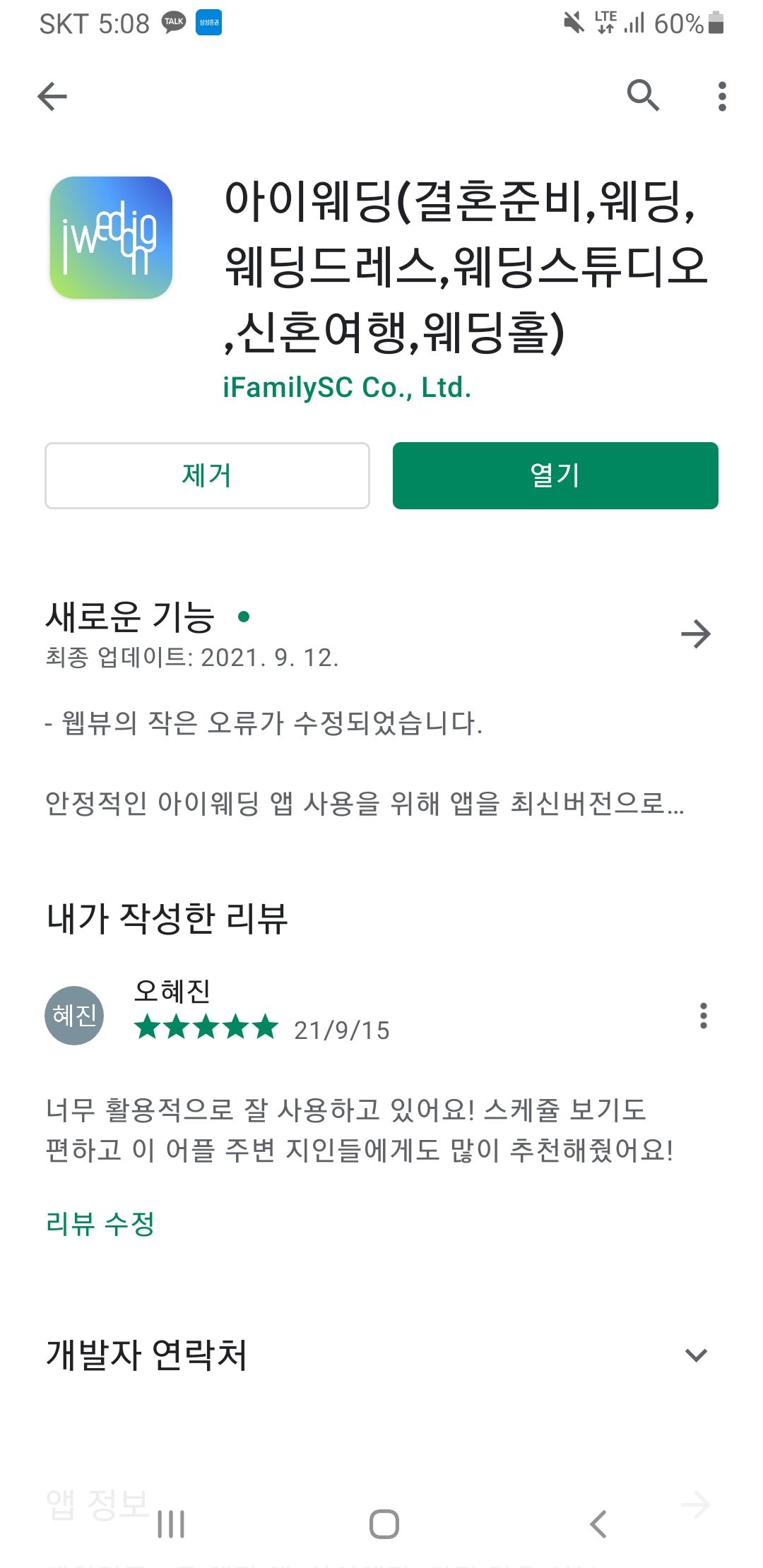Tap the 리뷰 수정 link

tap(100, 1223)
